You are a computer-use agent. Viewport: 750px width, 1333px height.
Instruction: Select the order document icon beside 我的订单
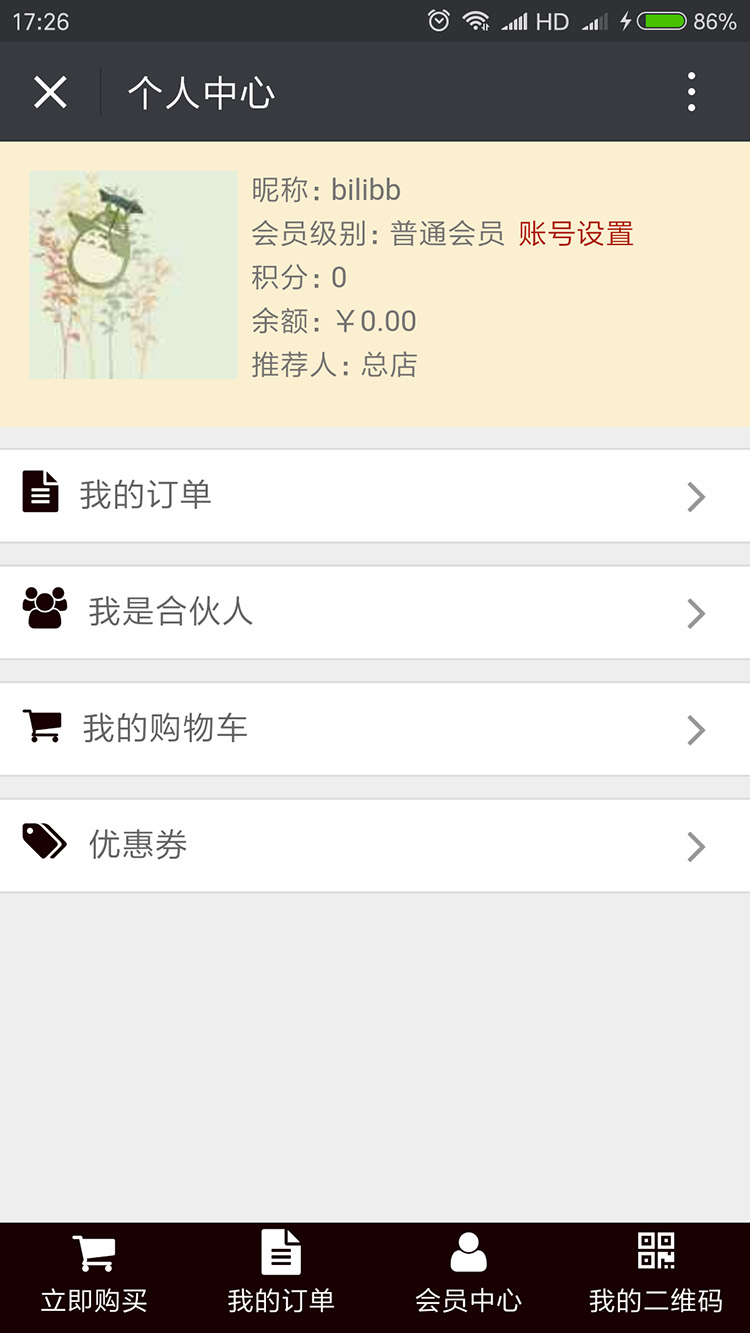(40, 490)
